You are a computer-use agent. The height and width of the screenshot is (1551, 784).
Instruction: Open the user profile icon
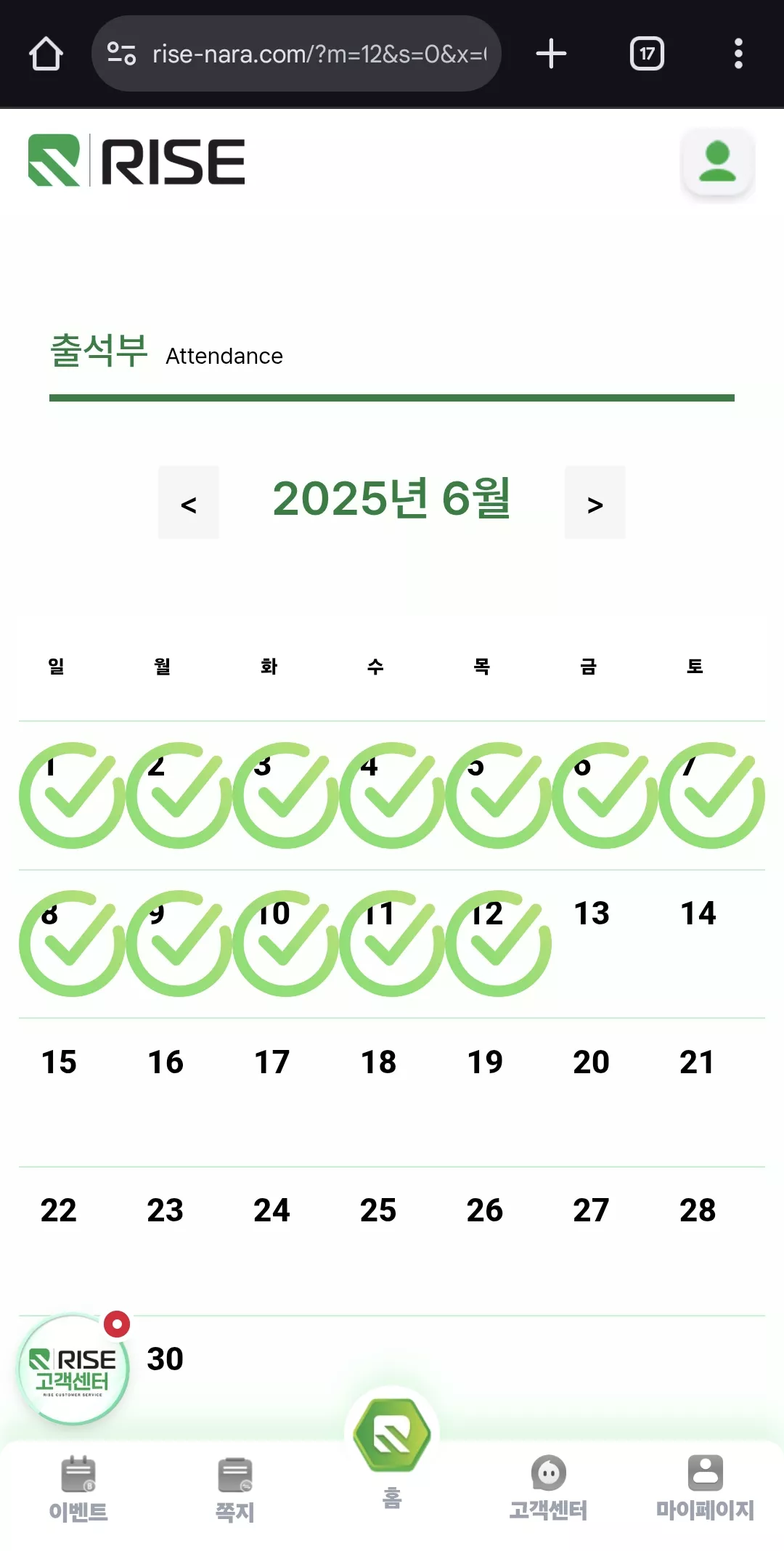pyautogui.click(x=718, y=162)
